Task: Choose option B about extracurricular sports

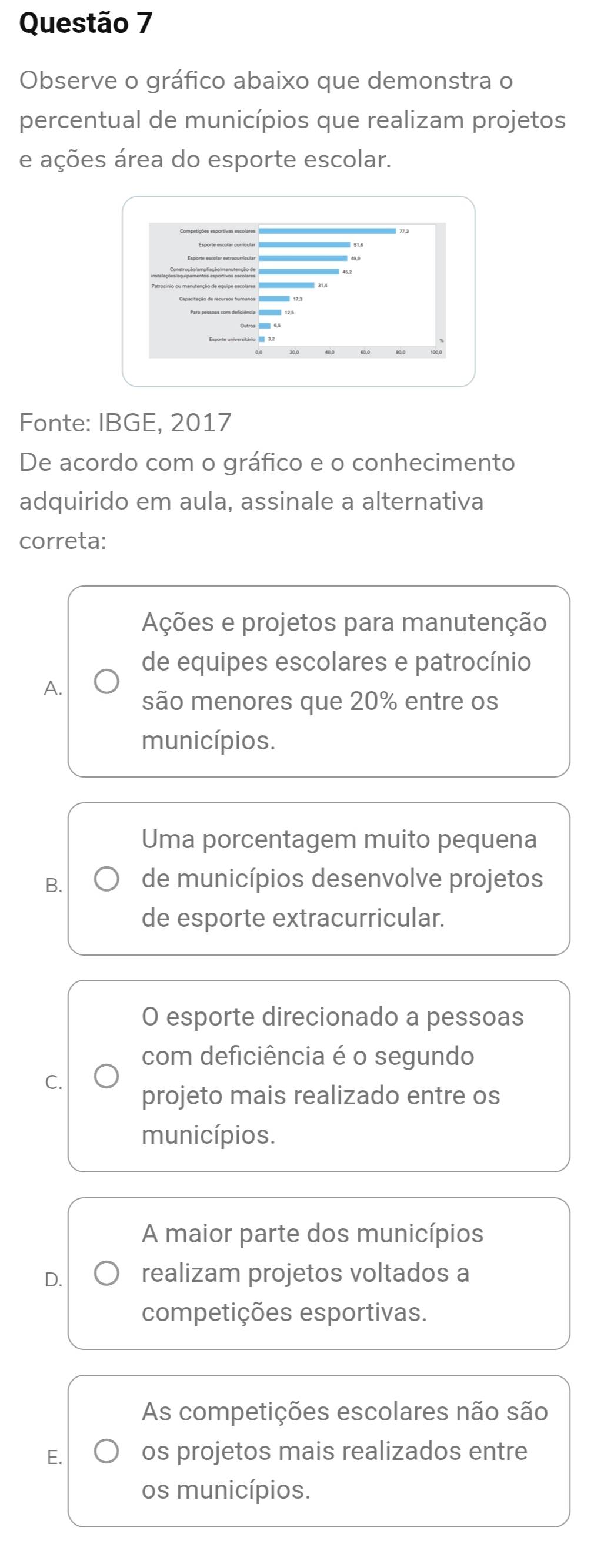Action: tap(106, 880)
